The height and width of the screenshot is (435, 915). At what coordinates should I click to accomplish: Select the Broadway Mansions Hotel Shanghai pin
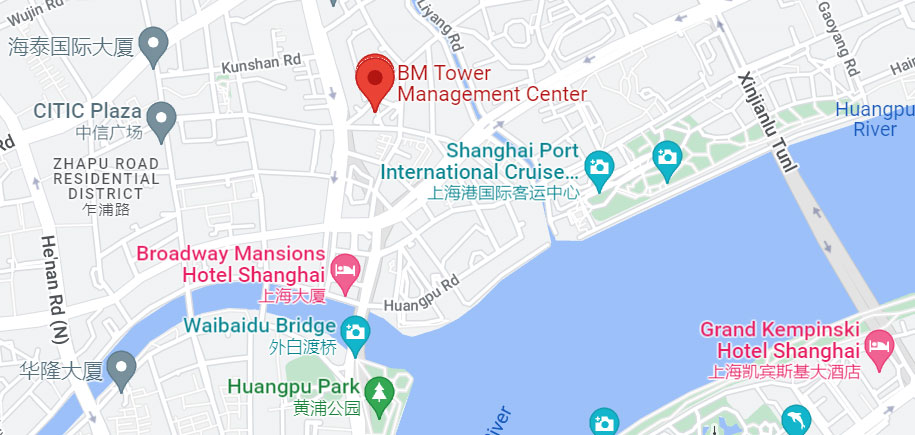tap(345, 268)
